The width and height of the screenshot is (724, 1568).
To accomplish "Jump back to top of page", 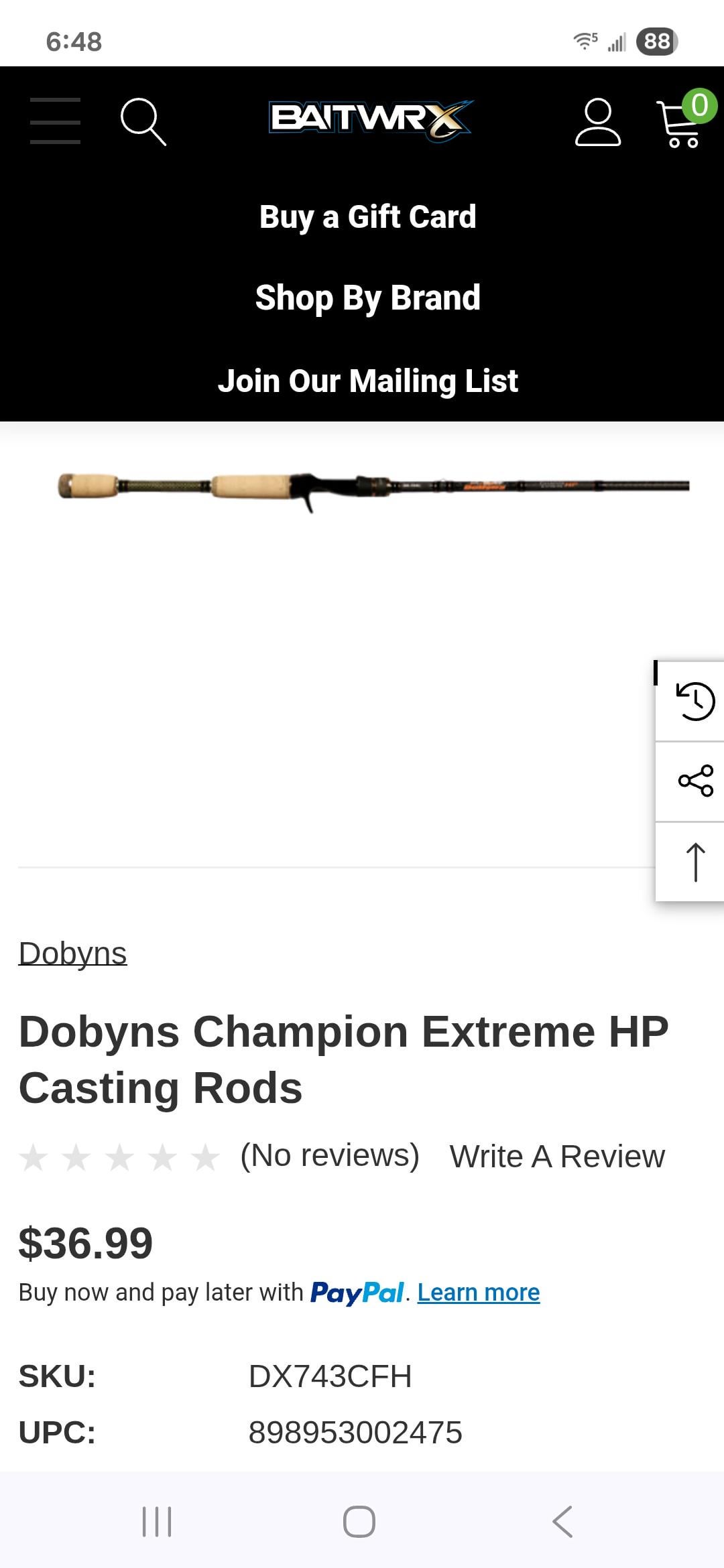I will pos(695,862).
